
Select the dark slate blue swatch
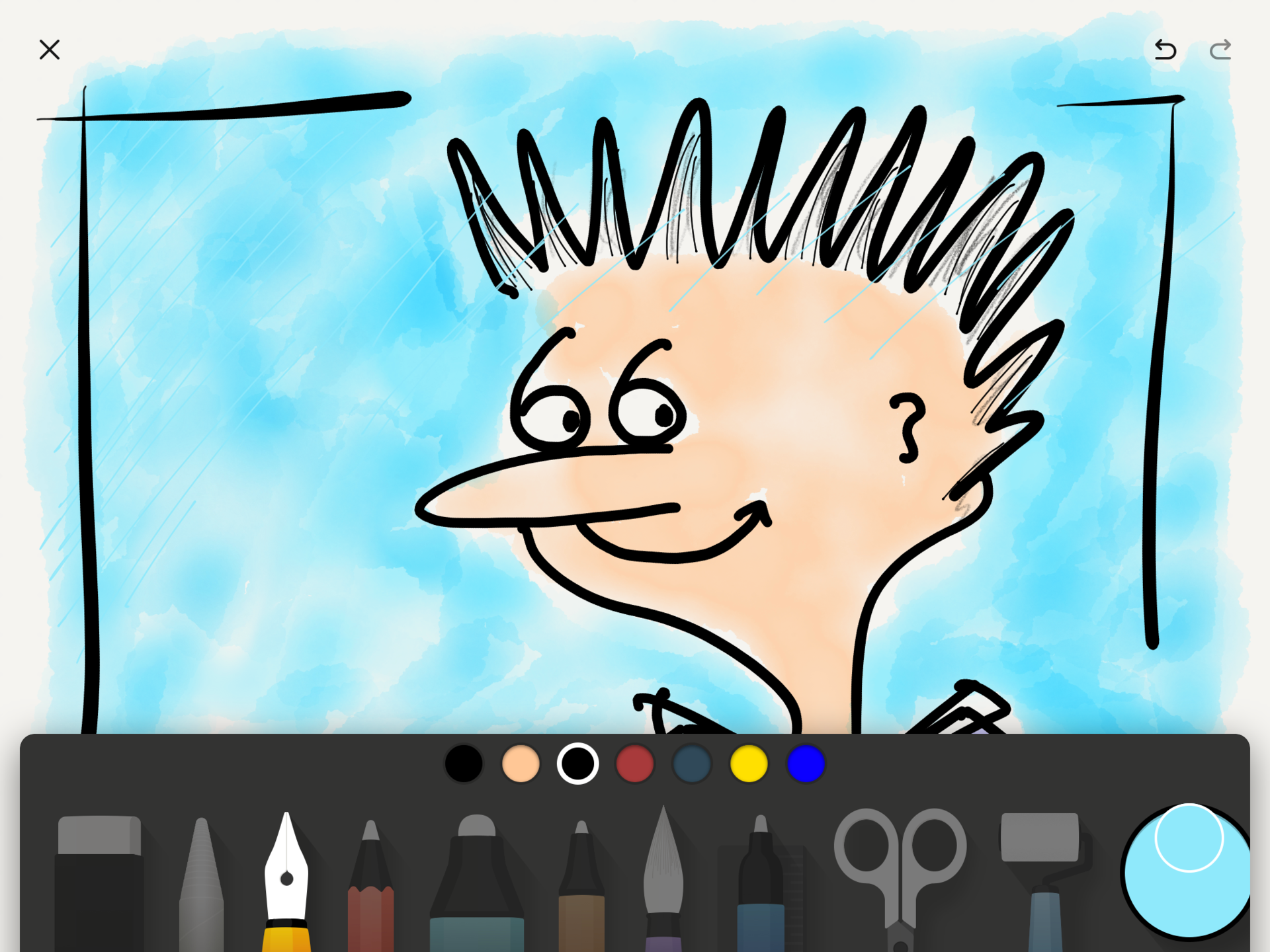pos(692,764)
